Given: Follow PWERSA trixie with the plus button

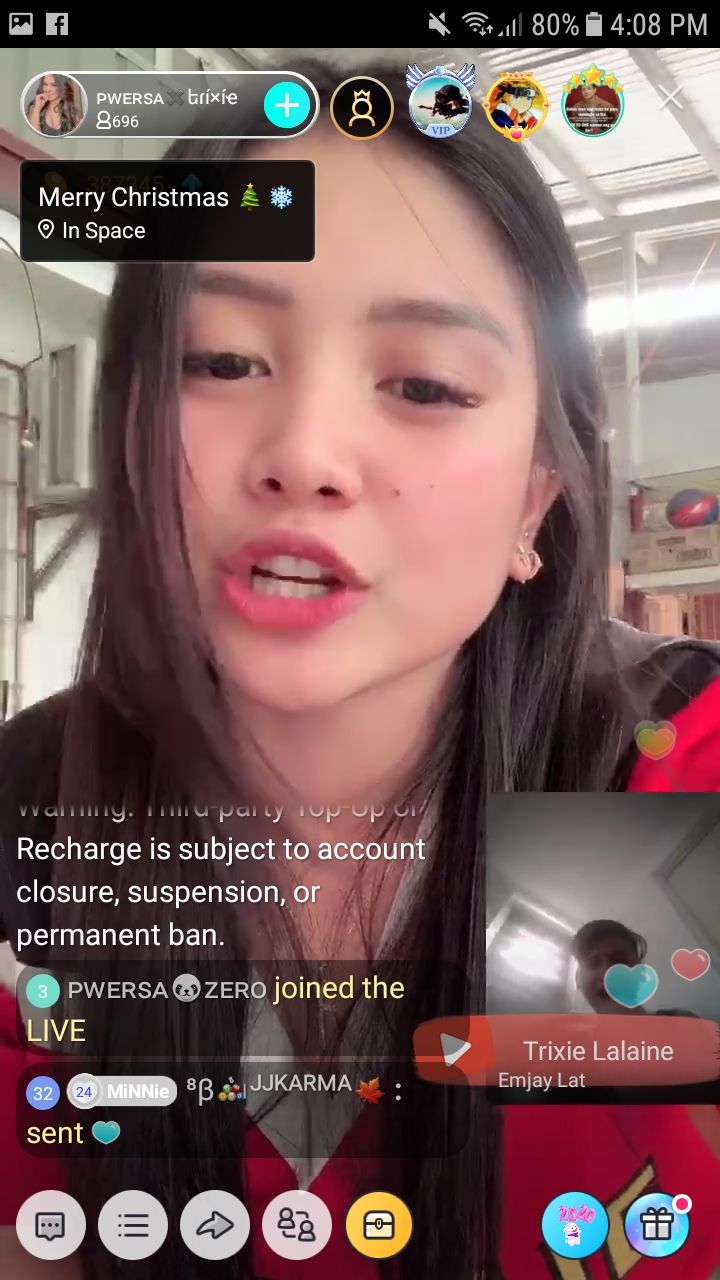Looking at the screenshot, I should tap(287, 106).
